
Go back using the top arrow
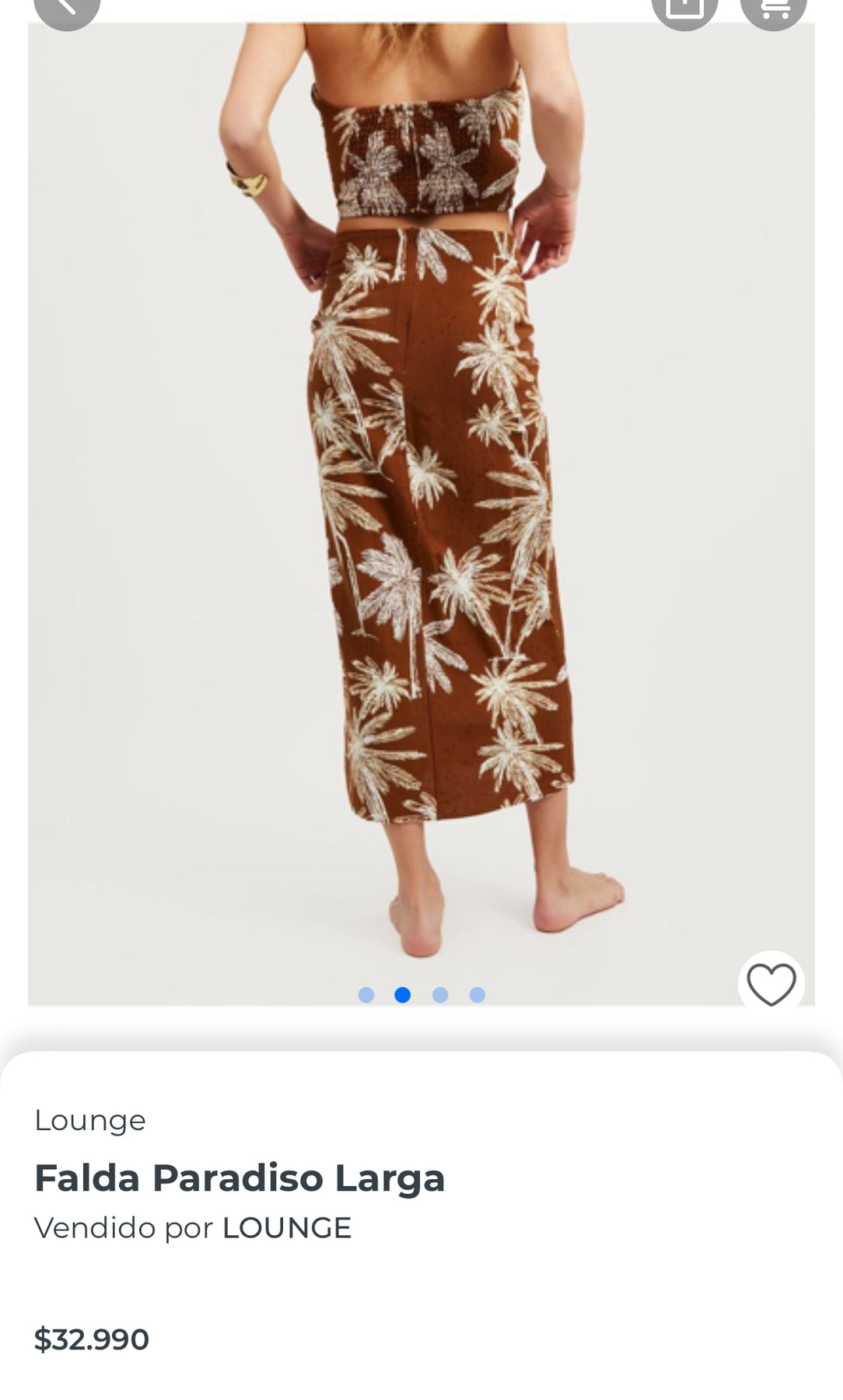tap(67, 8)
